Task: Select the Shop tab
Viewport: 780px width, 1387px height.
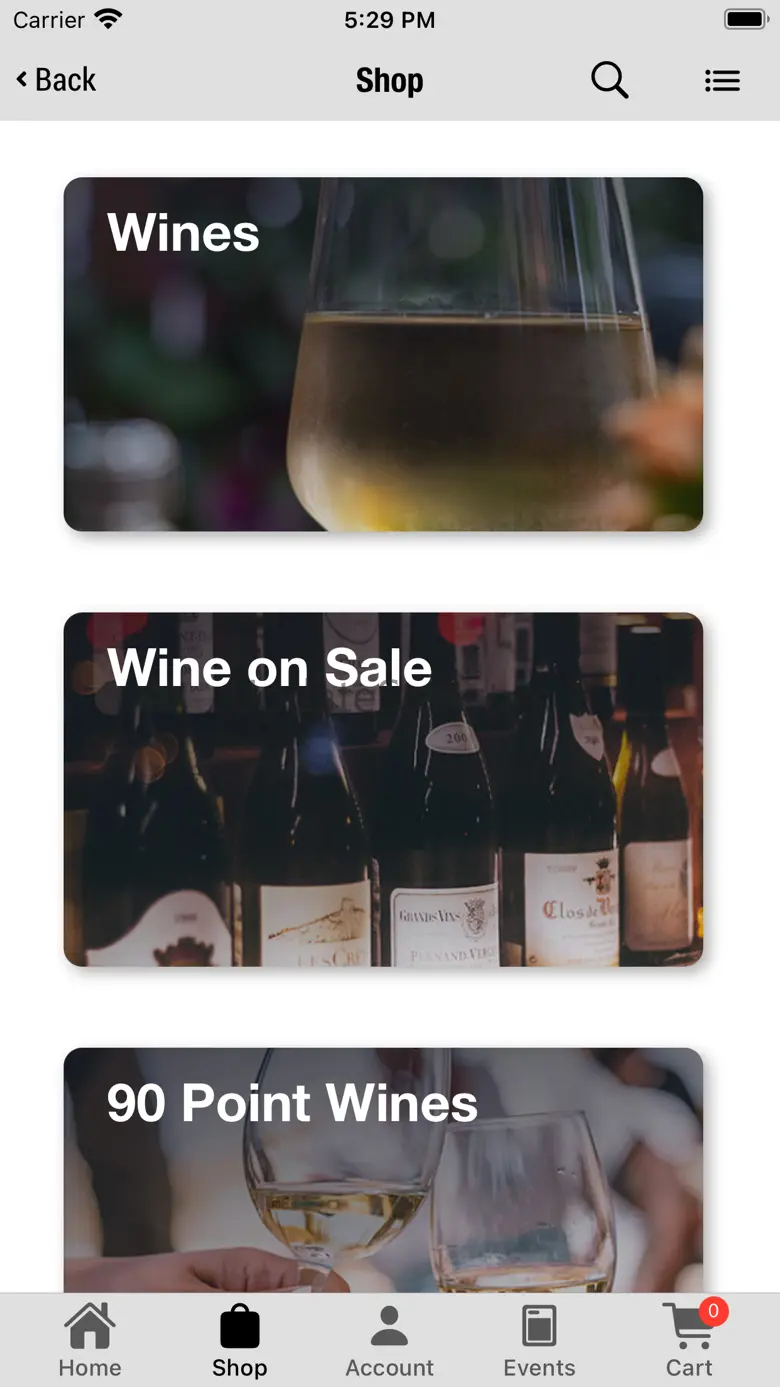Action: 240,1340
